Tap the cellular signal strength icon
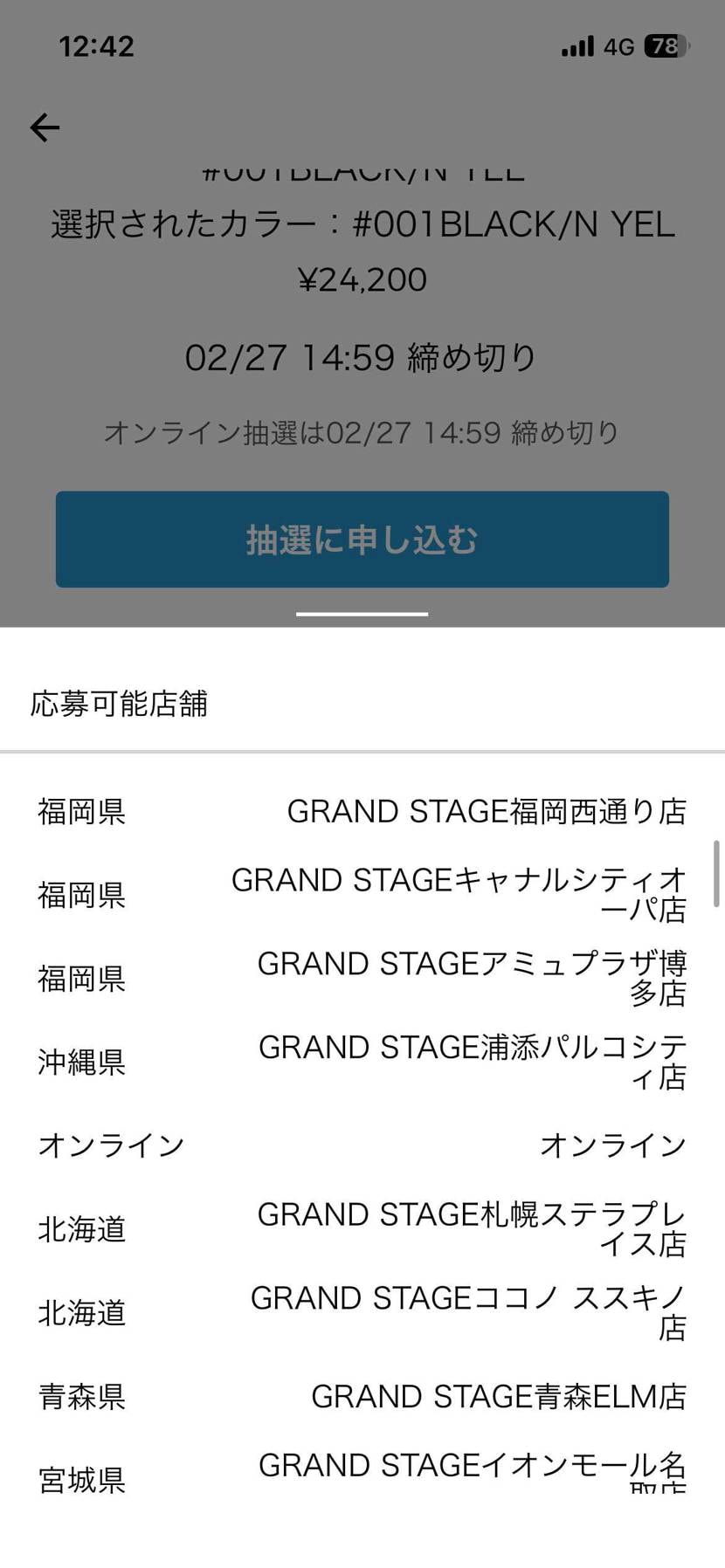The height and width of the screenshot is (1568, 725). pyautogui.click(x=576, y=45)
